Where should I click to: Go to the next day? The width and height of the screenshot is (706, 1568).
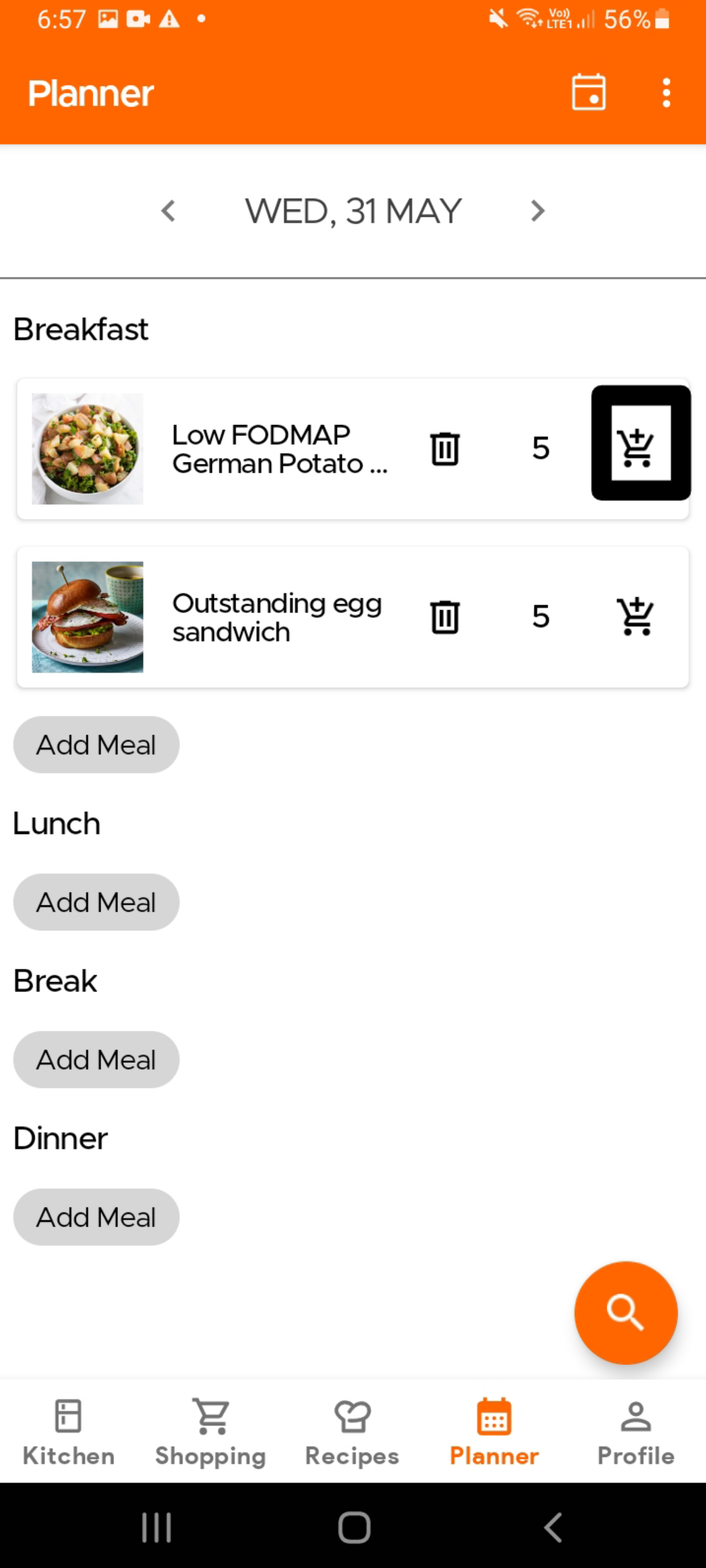pyautogui.click(x=537, y=211)
